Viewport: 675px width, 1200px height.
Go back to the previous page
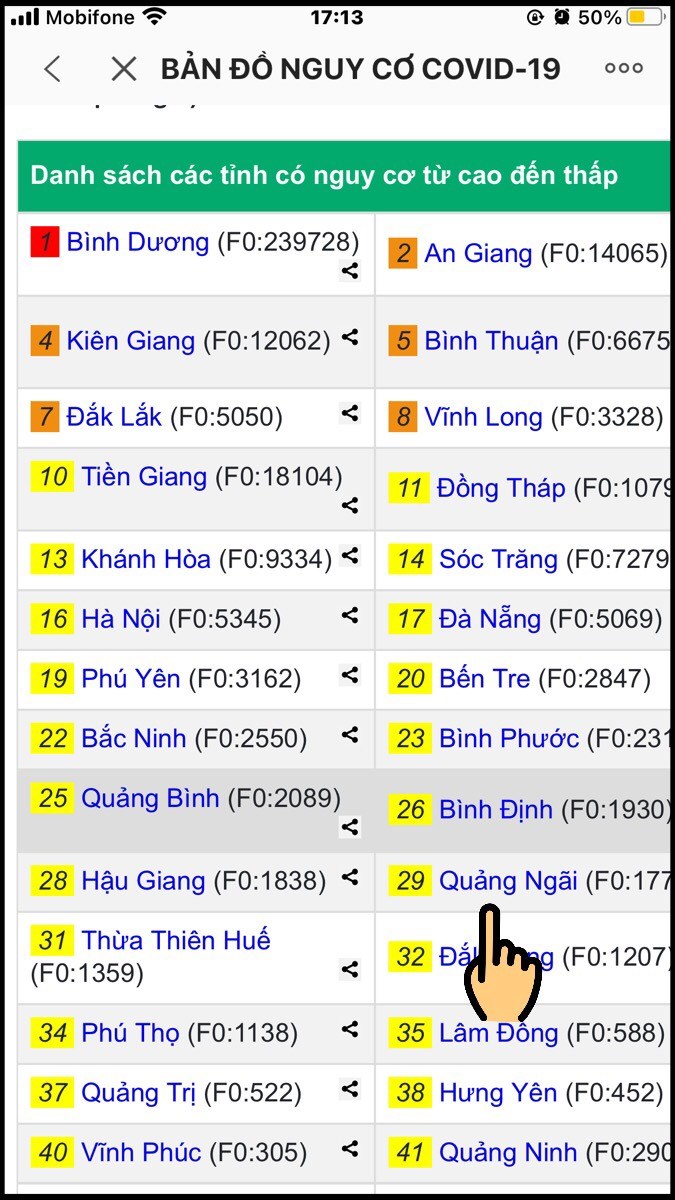pos(52,69)
